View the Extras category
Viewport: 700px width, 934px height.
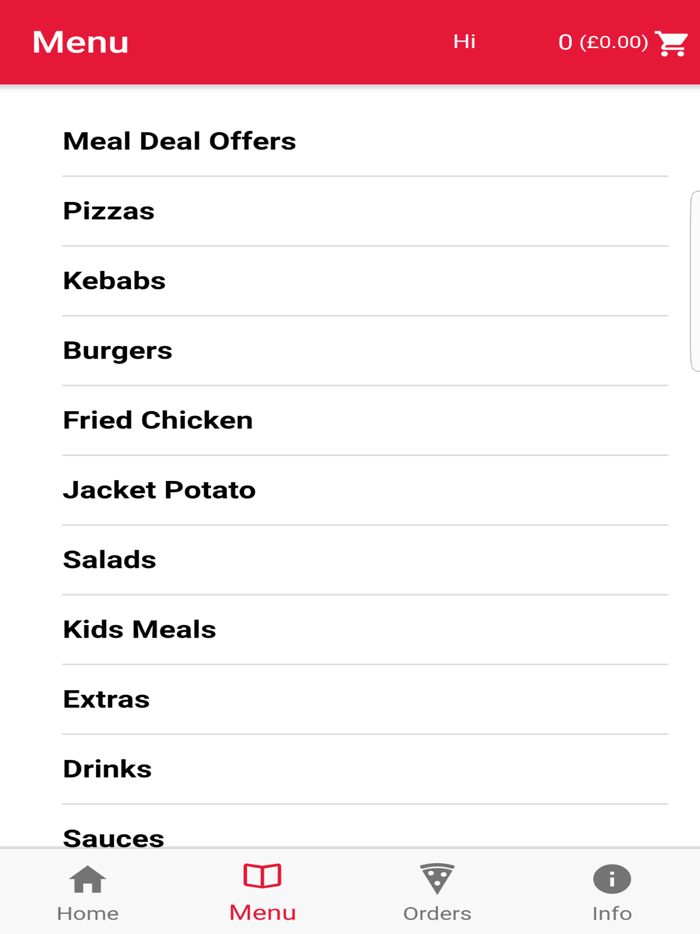tap(106, 699)
